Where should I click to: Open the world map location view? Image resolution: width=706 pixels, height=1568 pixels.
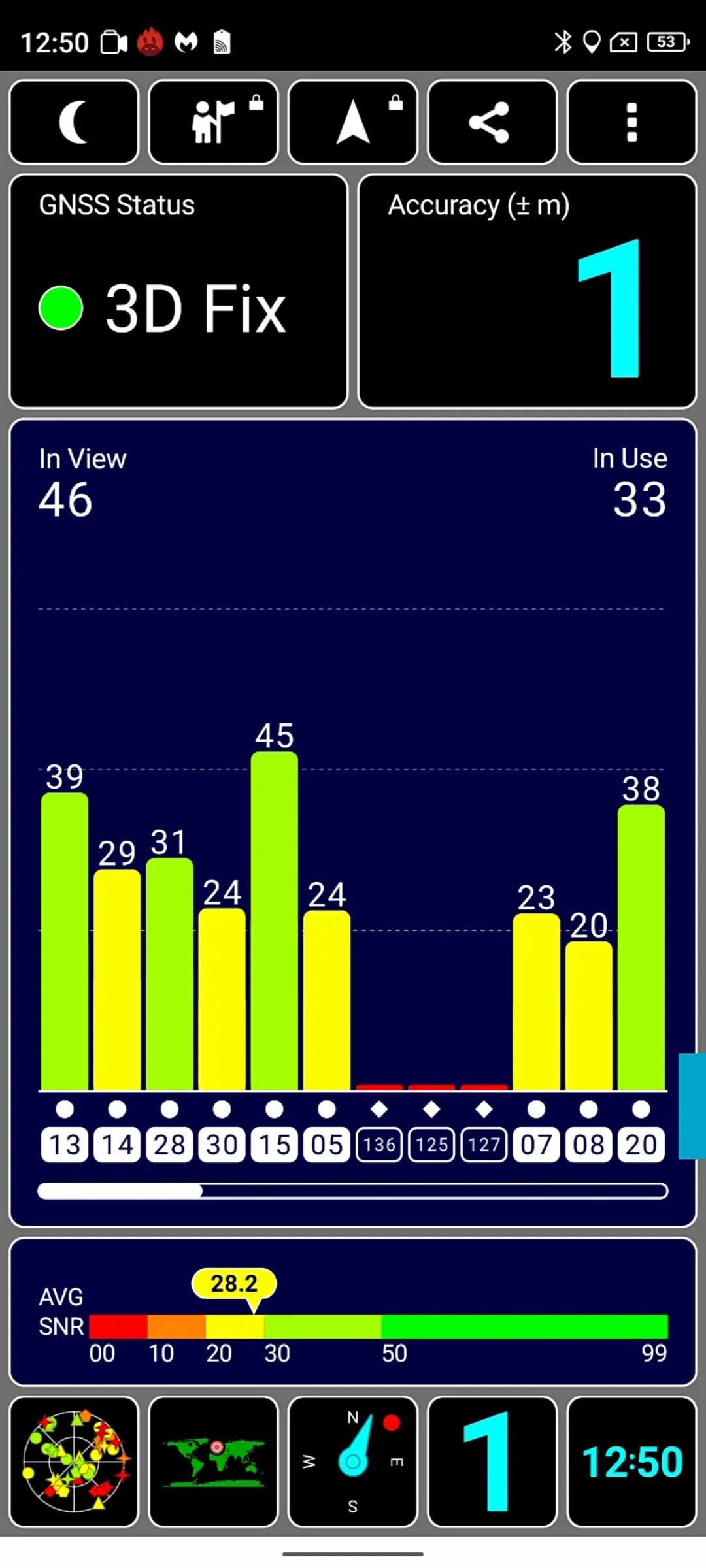214,1462
